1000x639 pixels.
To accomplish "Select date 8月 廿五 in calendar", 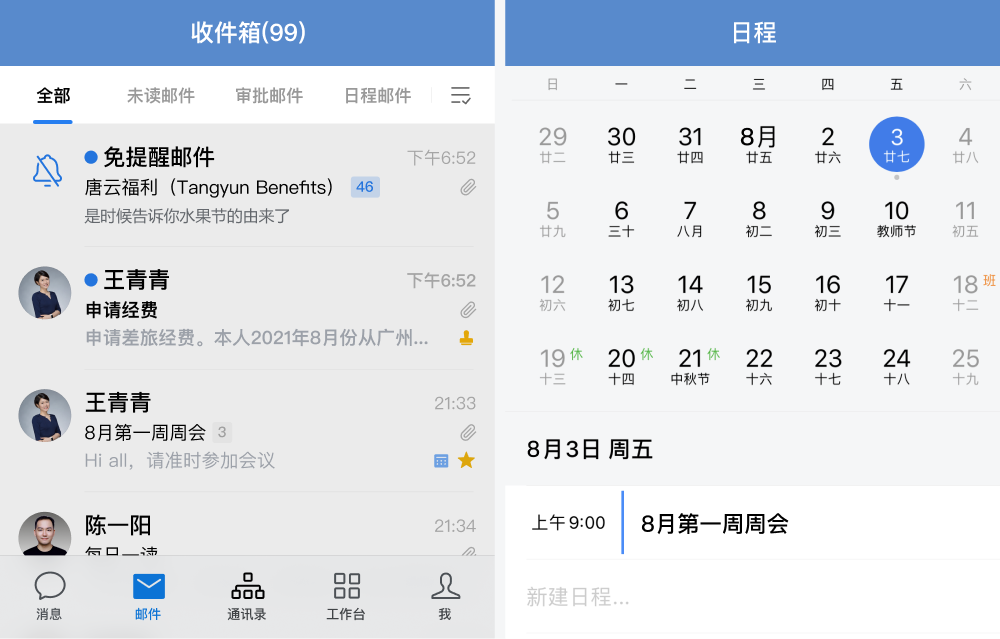I will coord(759,145).
